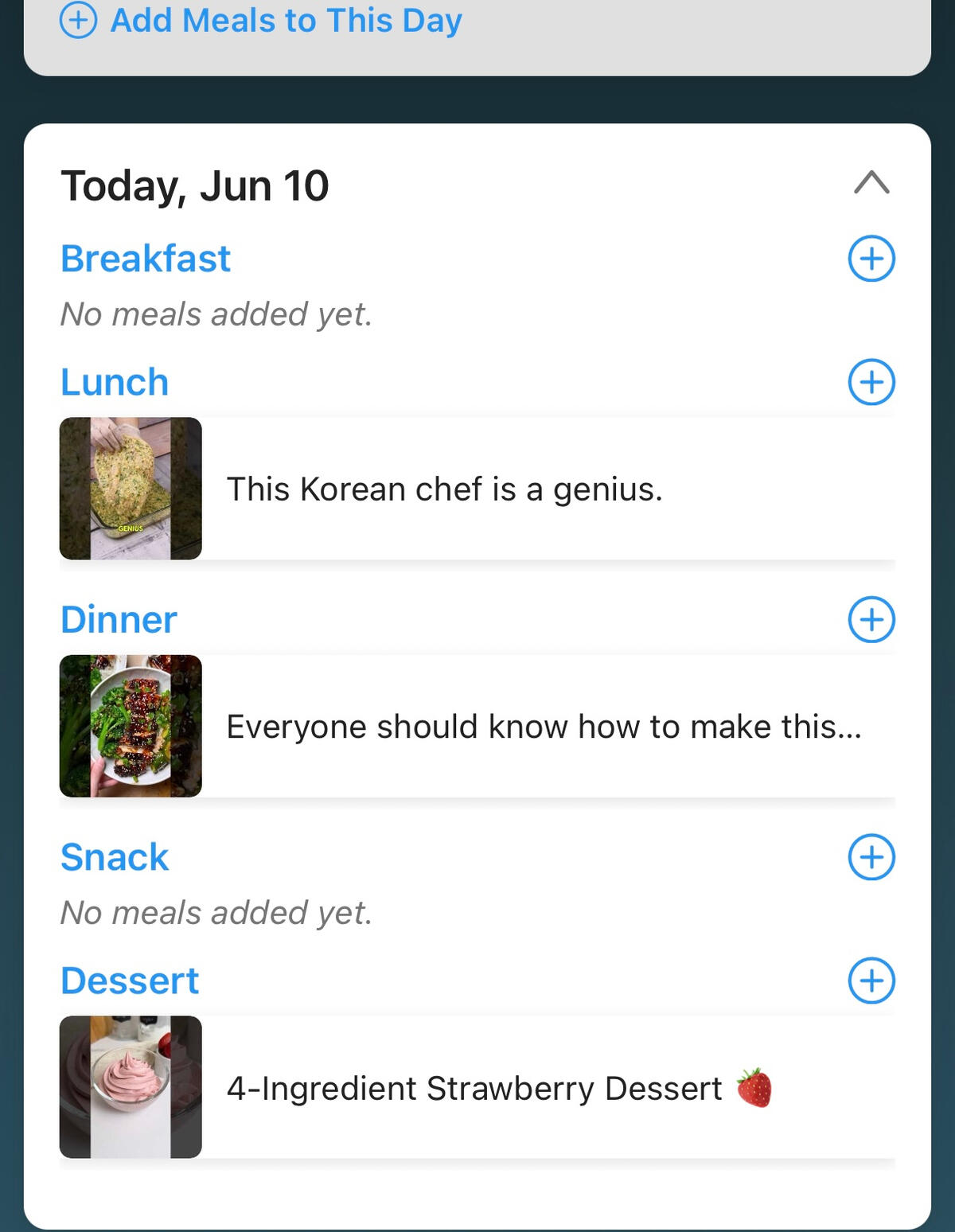Add a meal to Snack
Screen dimensions: 955x1232
[871, 857]
